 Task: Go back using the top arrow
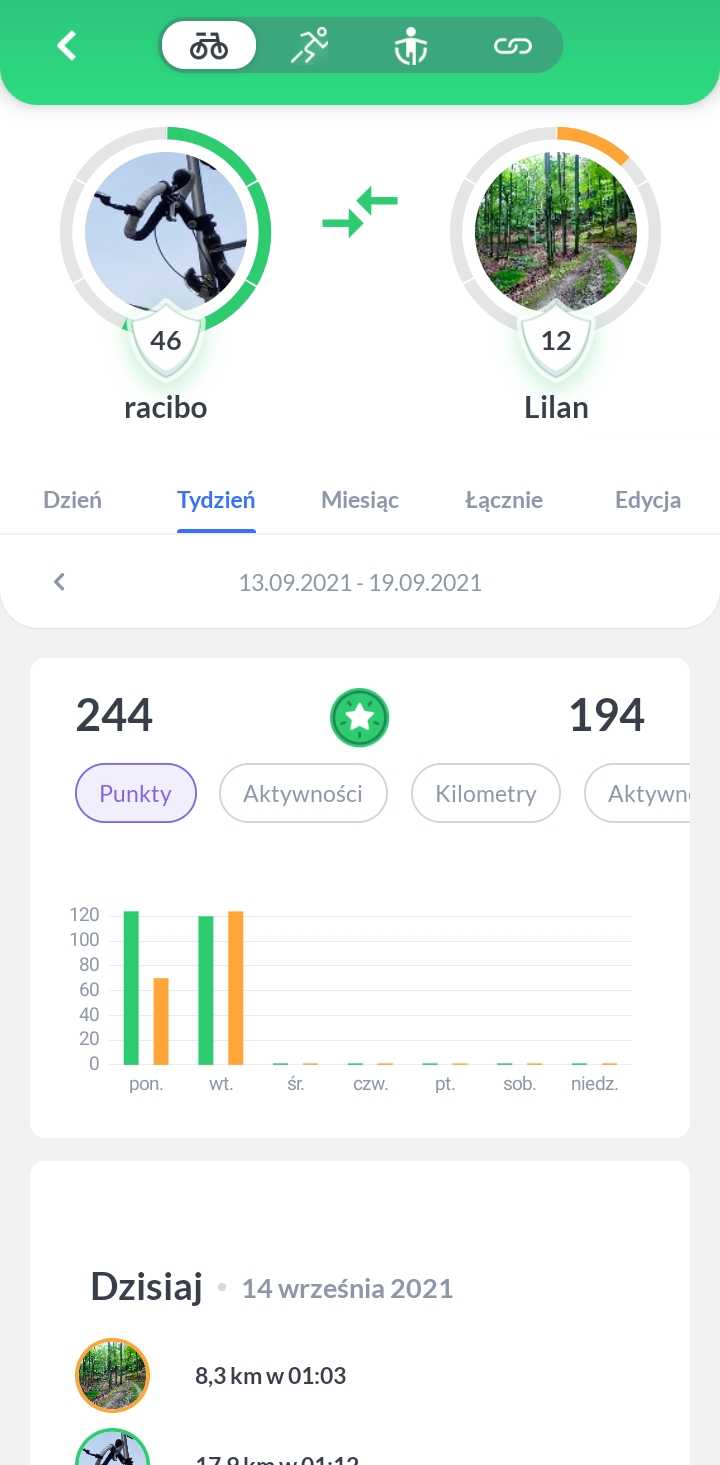(x=67, y=45)
